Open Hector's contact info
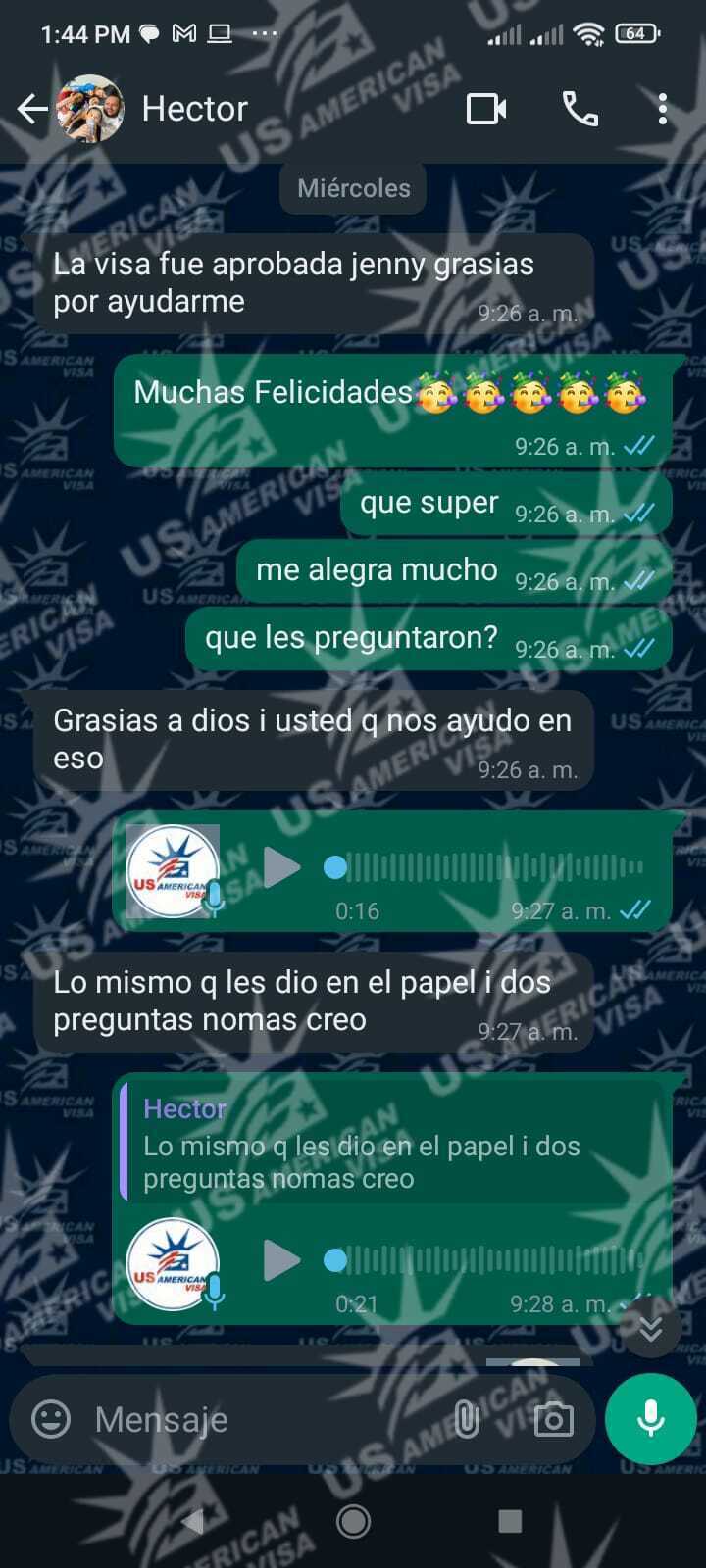 195,109
